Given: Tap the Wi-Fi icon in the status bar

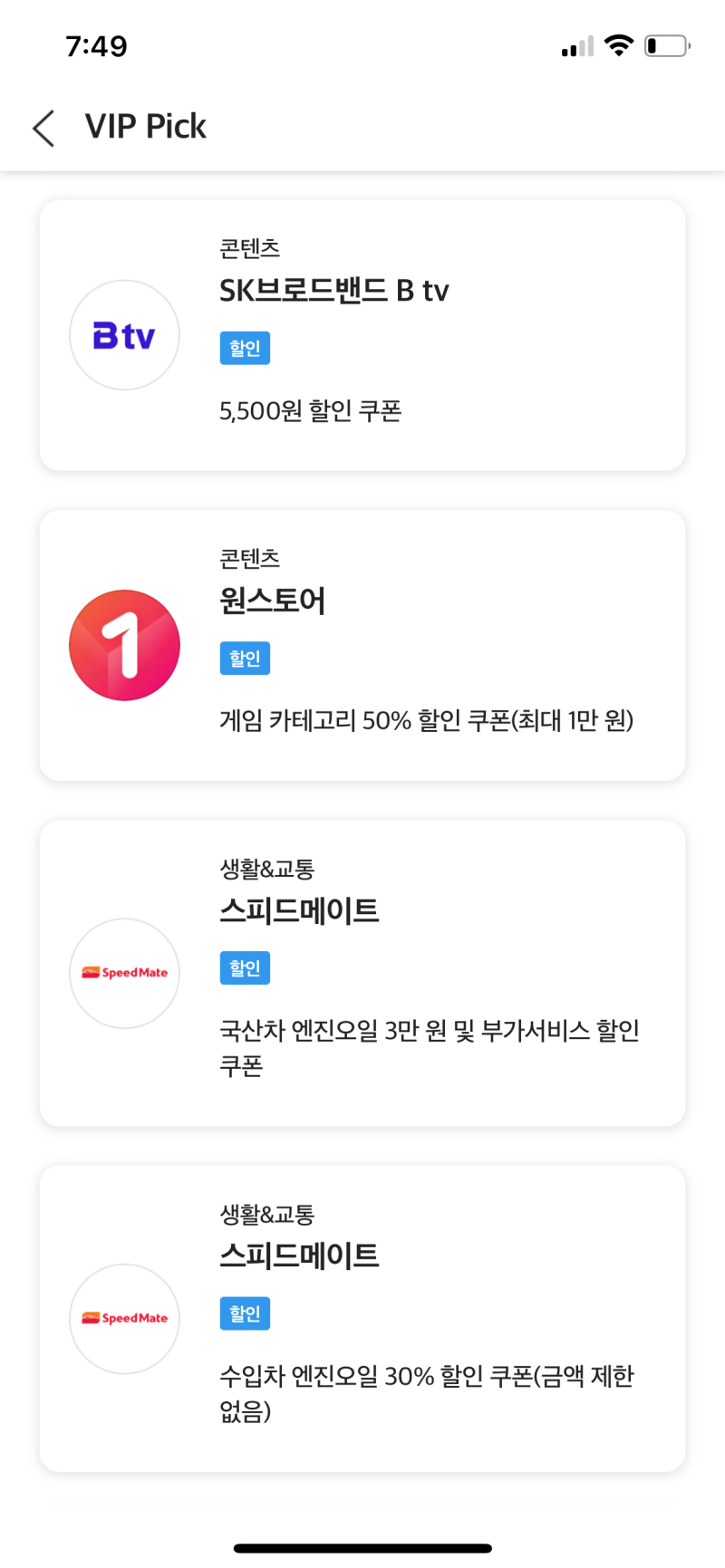Looking at the screenshot, I should (620, 47).
